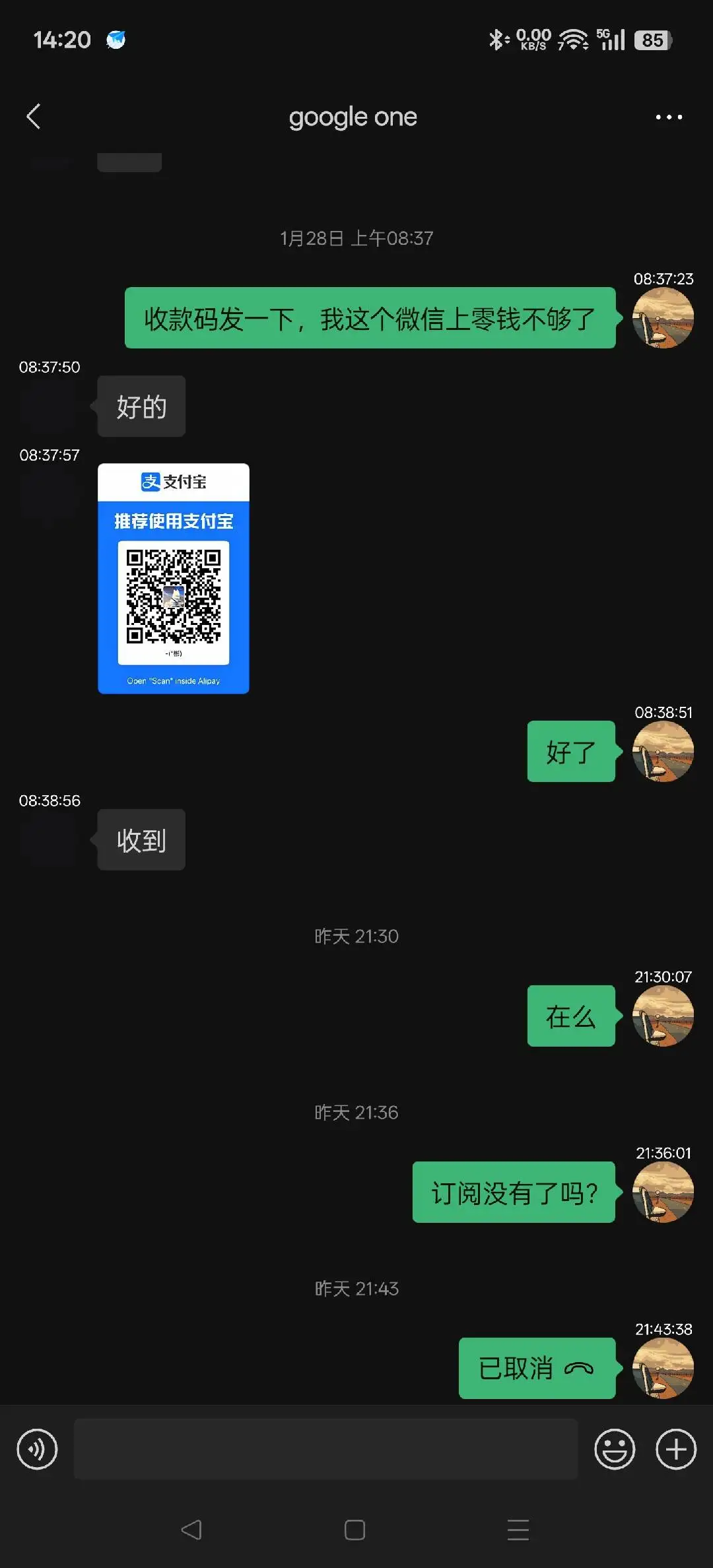Open the emoji sticker panel

[614, 1449]
